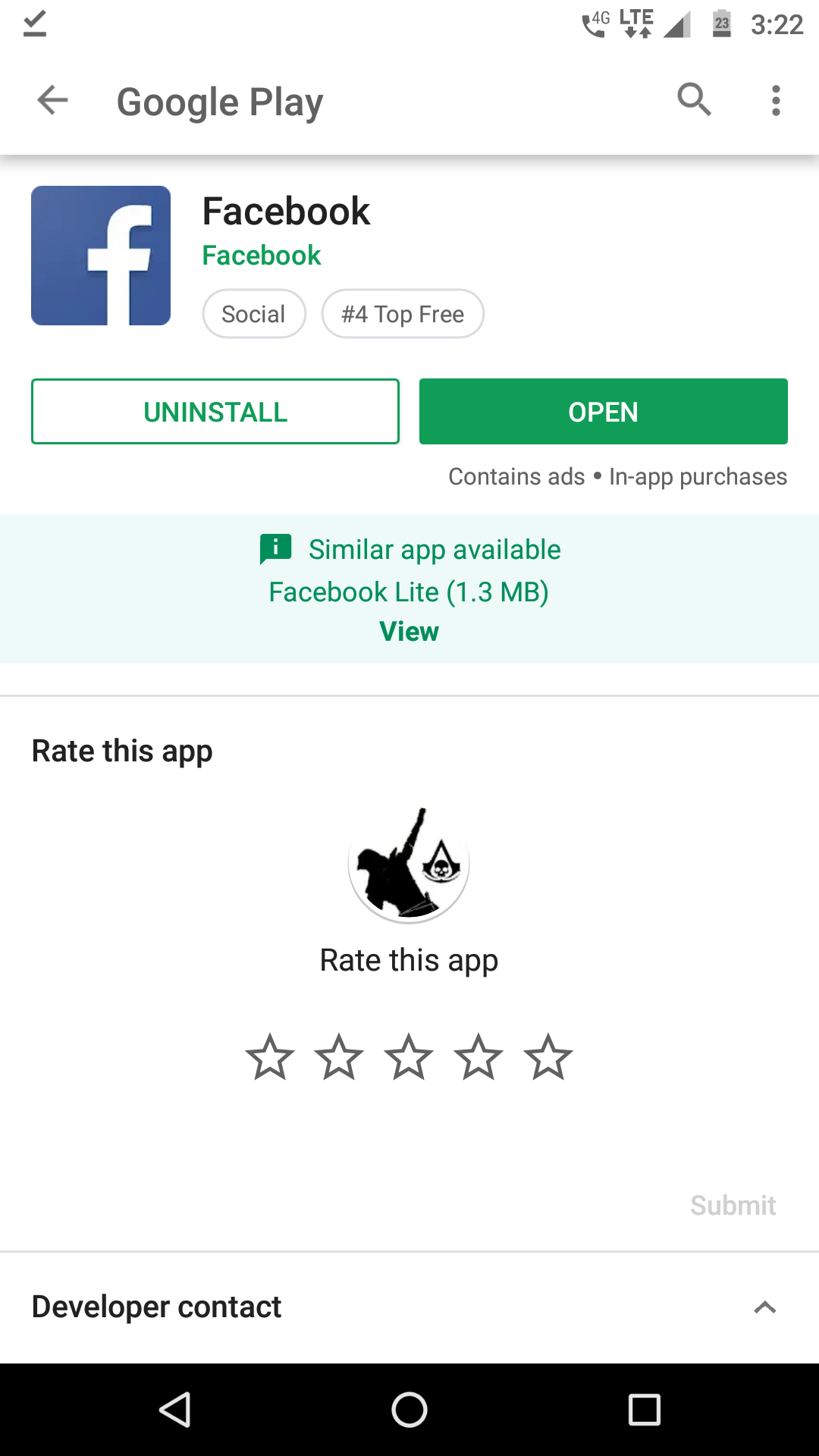Open the Facebook developer link

tap(262, 256)
